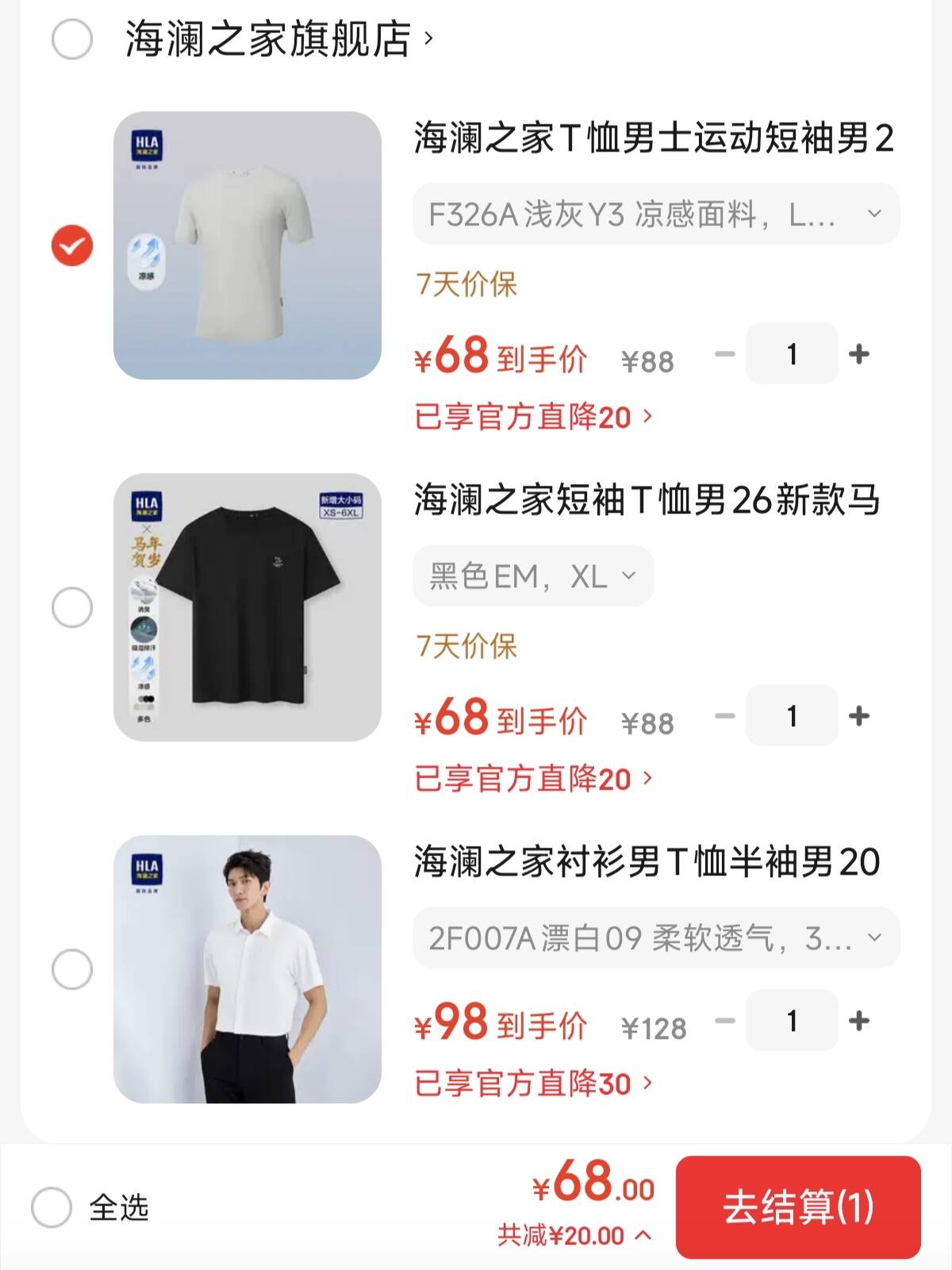Increase quantity of the black T-shirt
952x1270 pixels.
(859, 716)
